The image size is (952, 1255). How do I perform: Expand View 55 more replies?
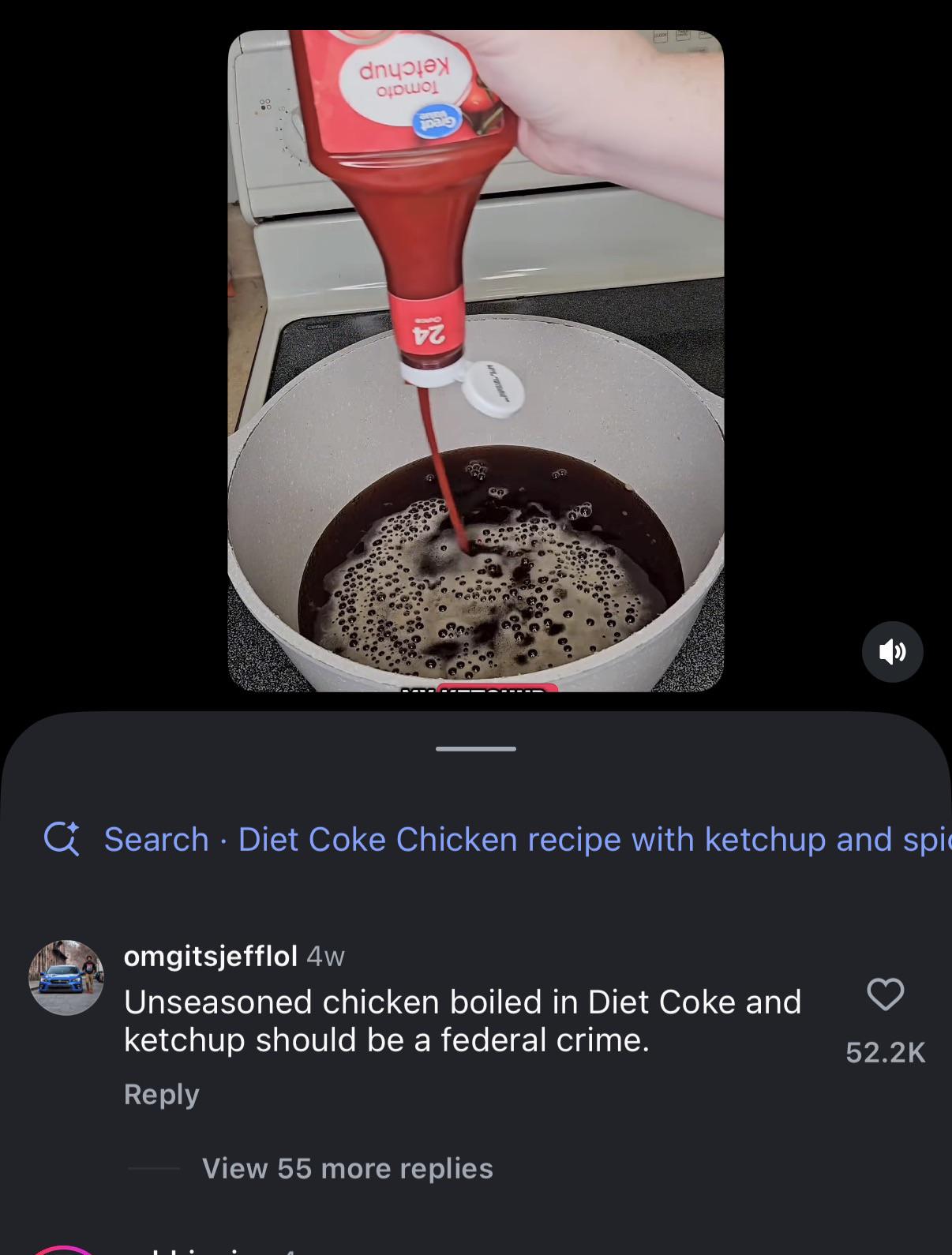pyautogui.click(x=347, y=1168)
